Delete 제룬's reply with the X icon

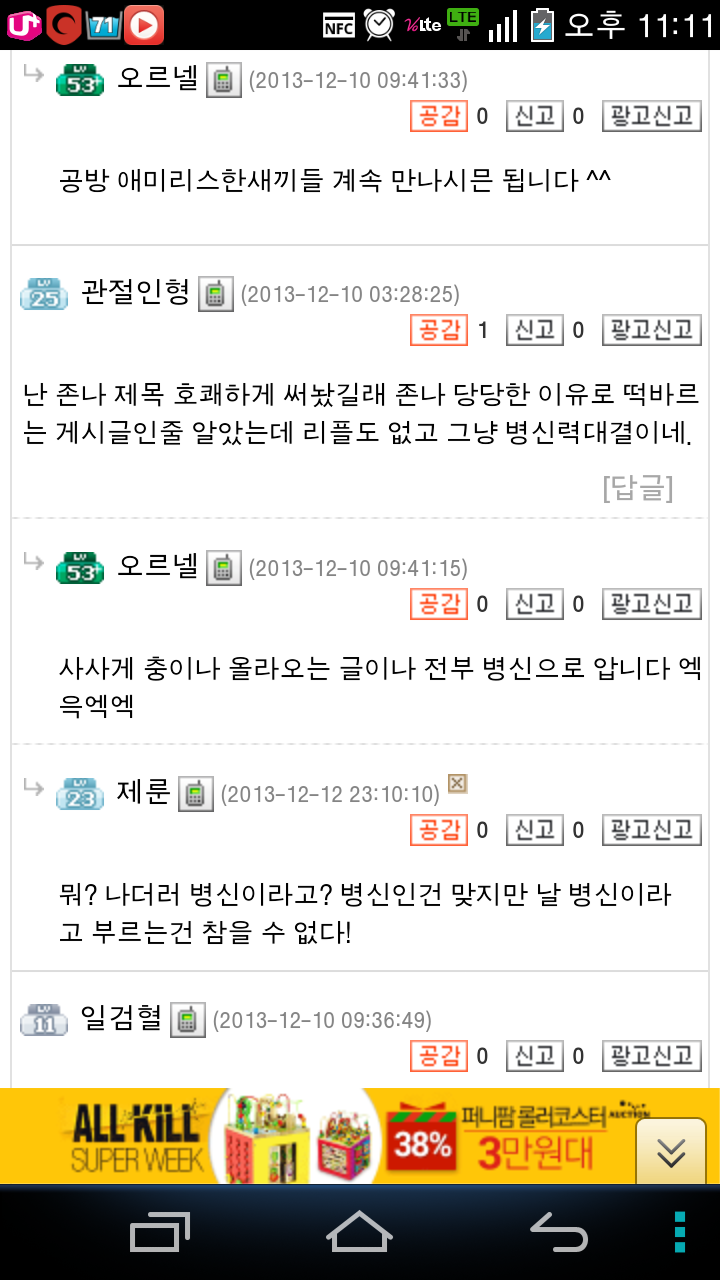pyautogui.click(x=457, y=784)
